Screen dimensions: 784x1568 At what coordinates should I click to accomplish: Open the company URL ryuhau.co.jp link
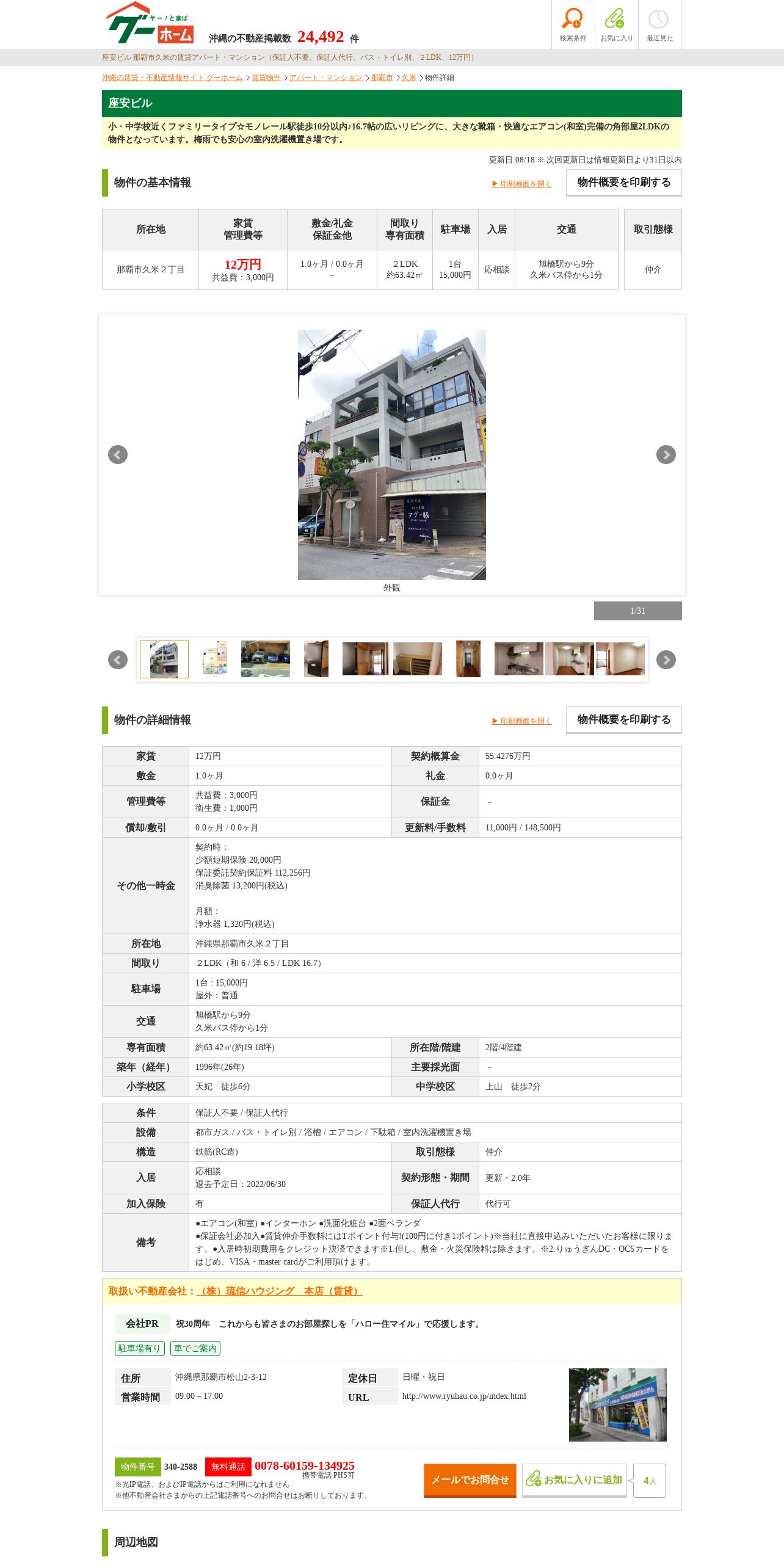464,1396
